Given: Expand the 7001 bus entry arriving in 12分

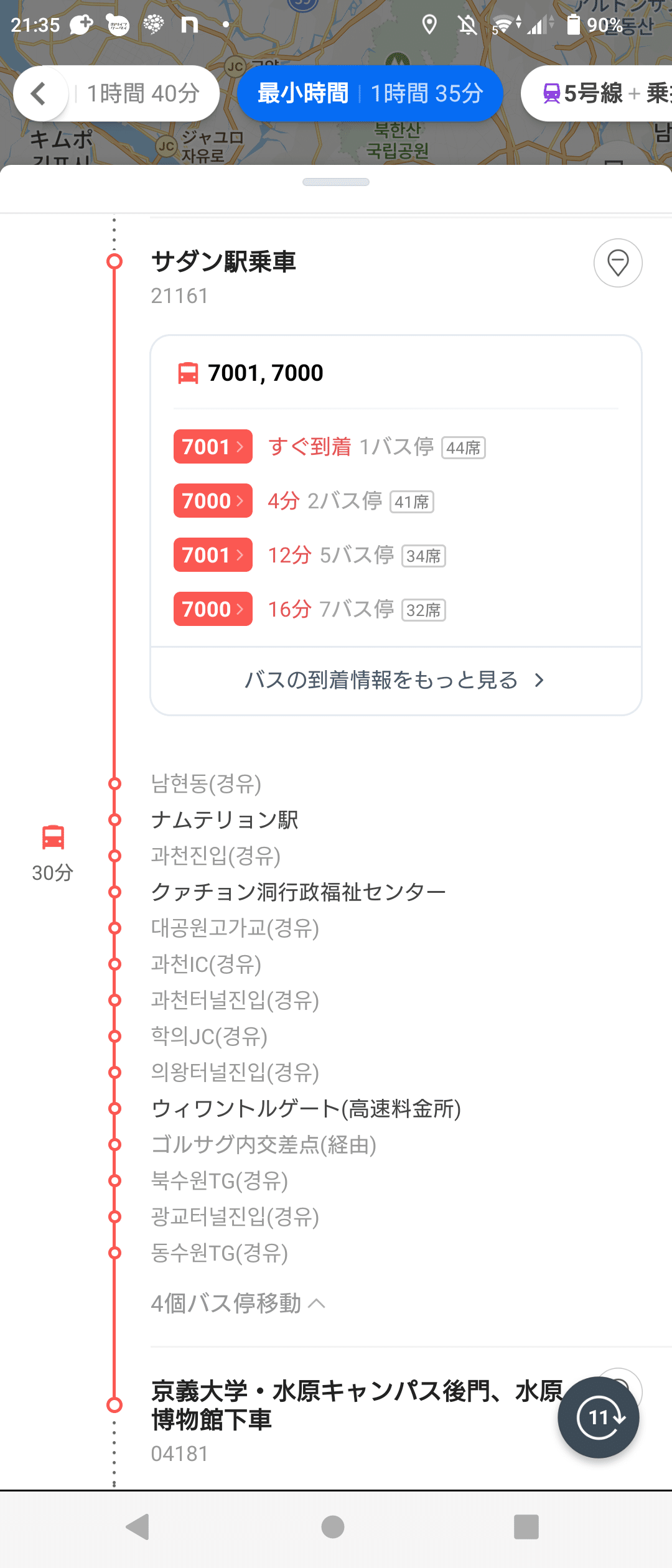Looking at the screenshot, I should tap(212, 555).
